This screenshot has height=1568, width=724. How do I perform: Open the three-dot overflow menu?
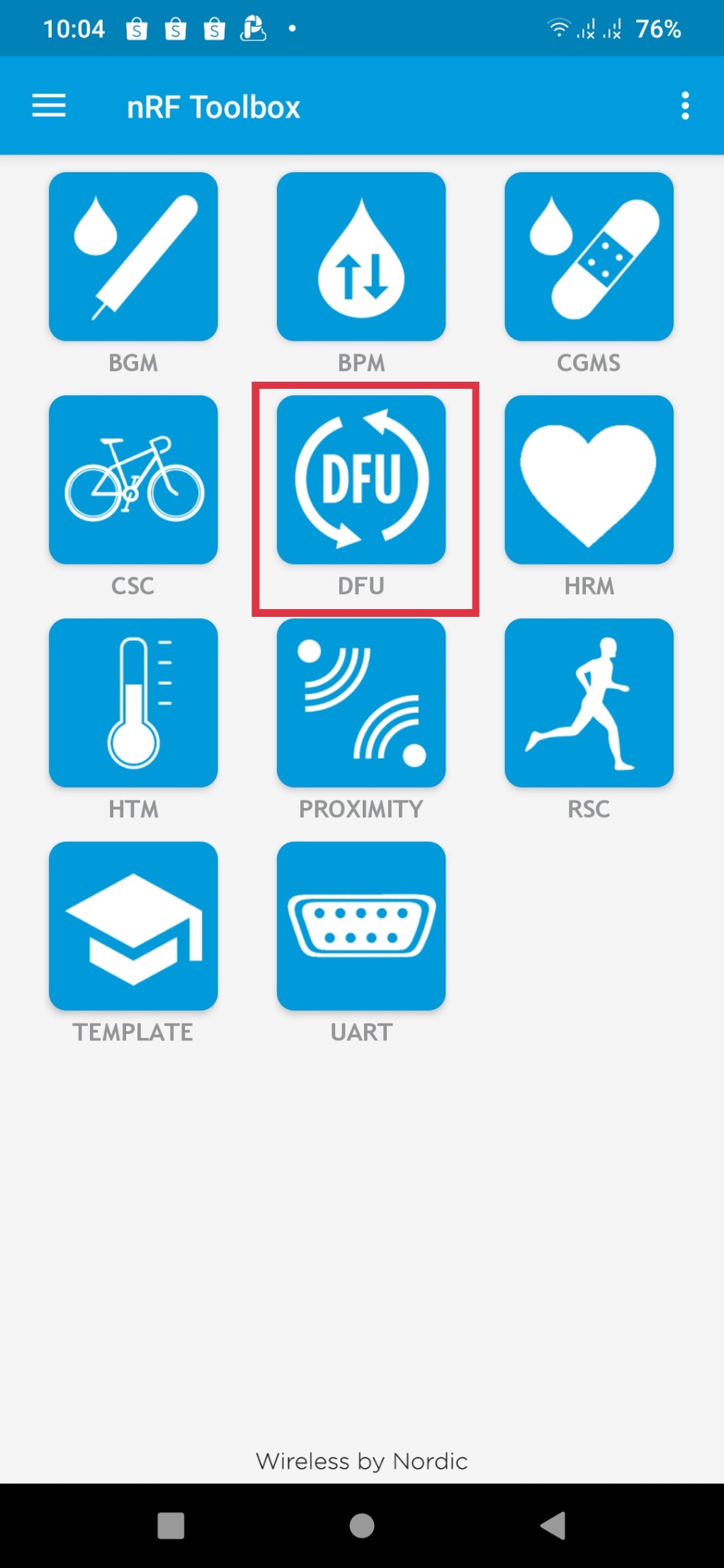pos(684,106)
